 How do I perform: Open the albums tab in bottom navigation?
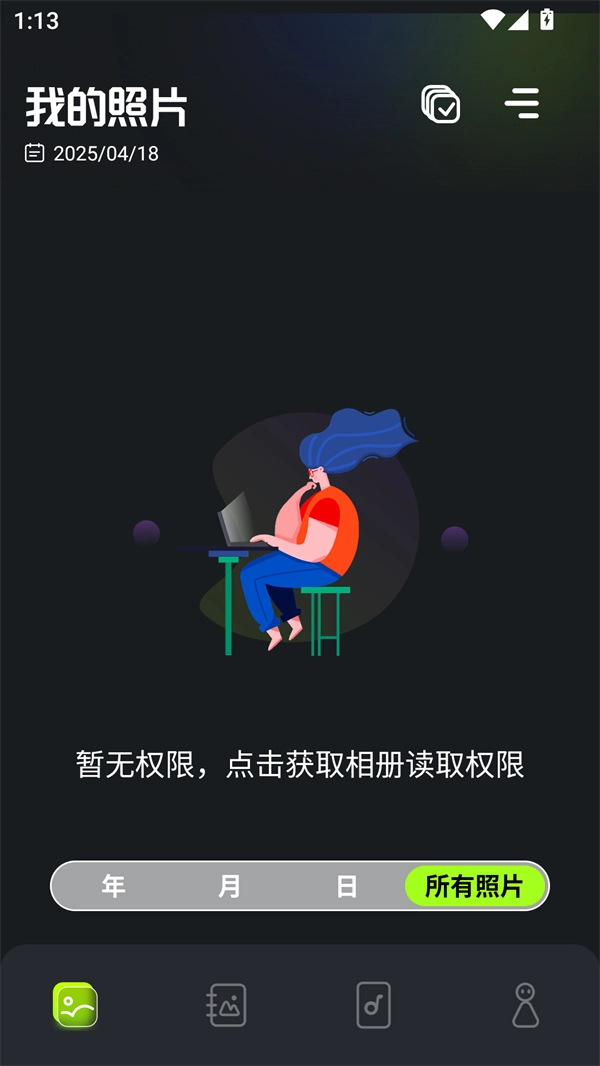point(226,1005)
